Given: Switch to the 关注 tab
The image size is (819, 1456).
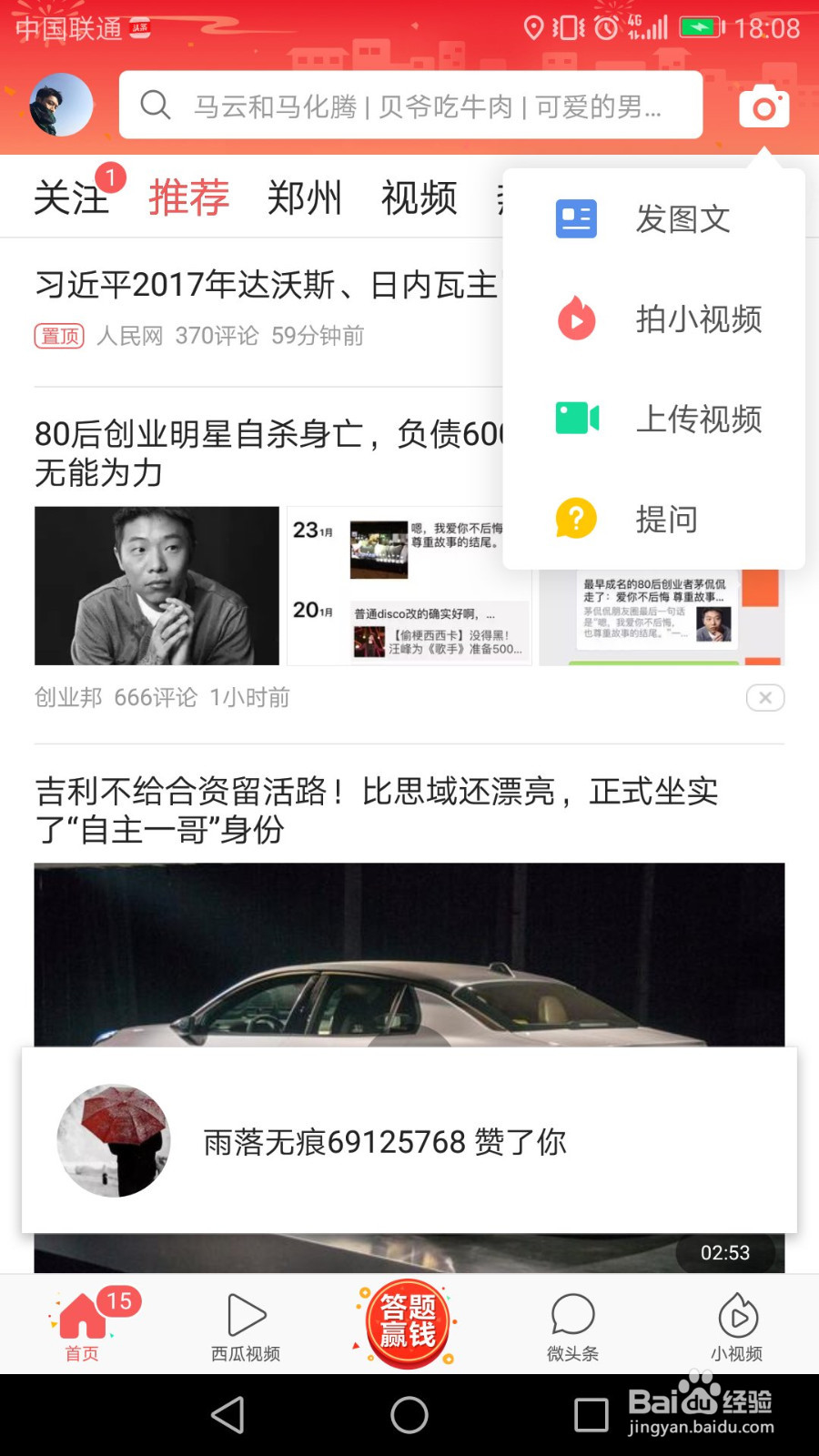Looking at the screenshot, I should 73,198.
